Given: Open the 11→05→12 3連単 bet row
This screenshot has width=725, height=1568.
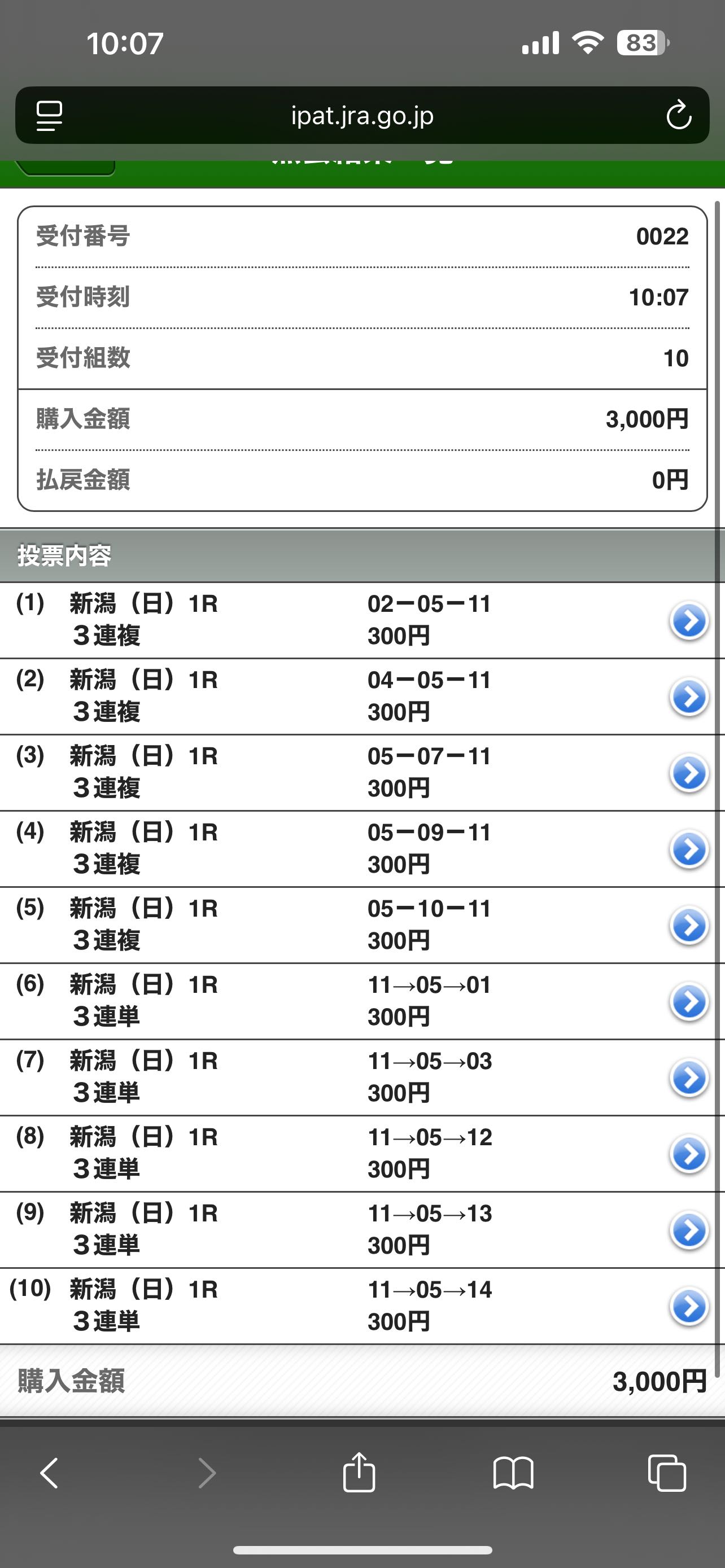Looking at the screenshot, I should 688,1154.
